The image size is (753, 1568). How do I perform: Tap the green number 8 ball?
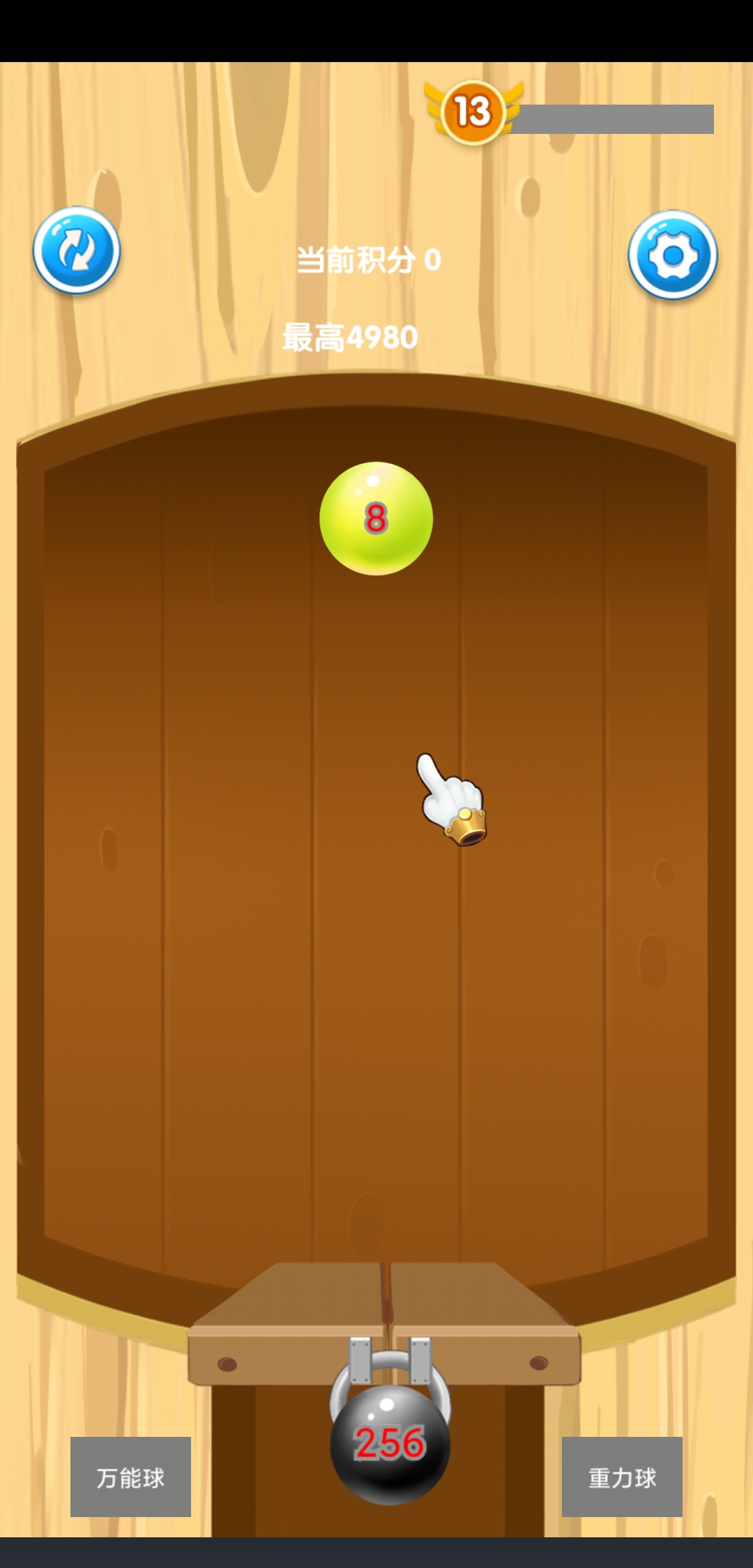point(376,518)
